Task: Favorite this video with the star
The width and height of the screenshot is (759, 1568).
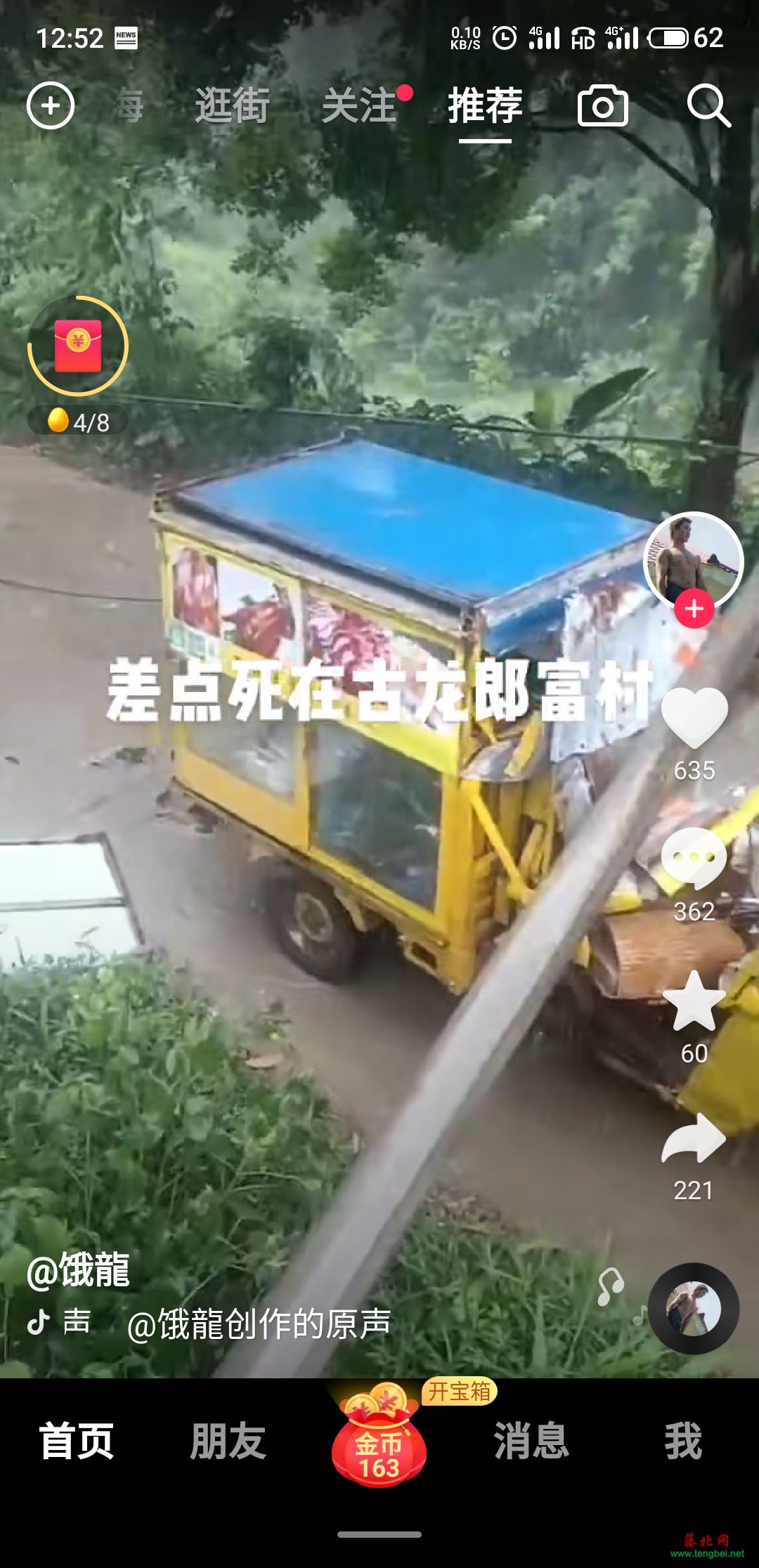Action: click(x=694, y=1002)
